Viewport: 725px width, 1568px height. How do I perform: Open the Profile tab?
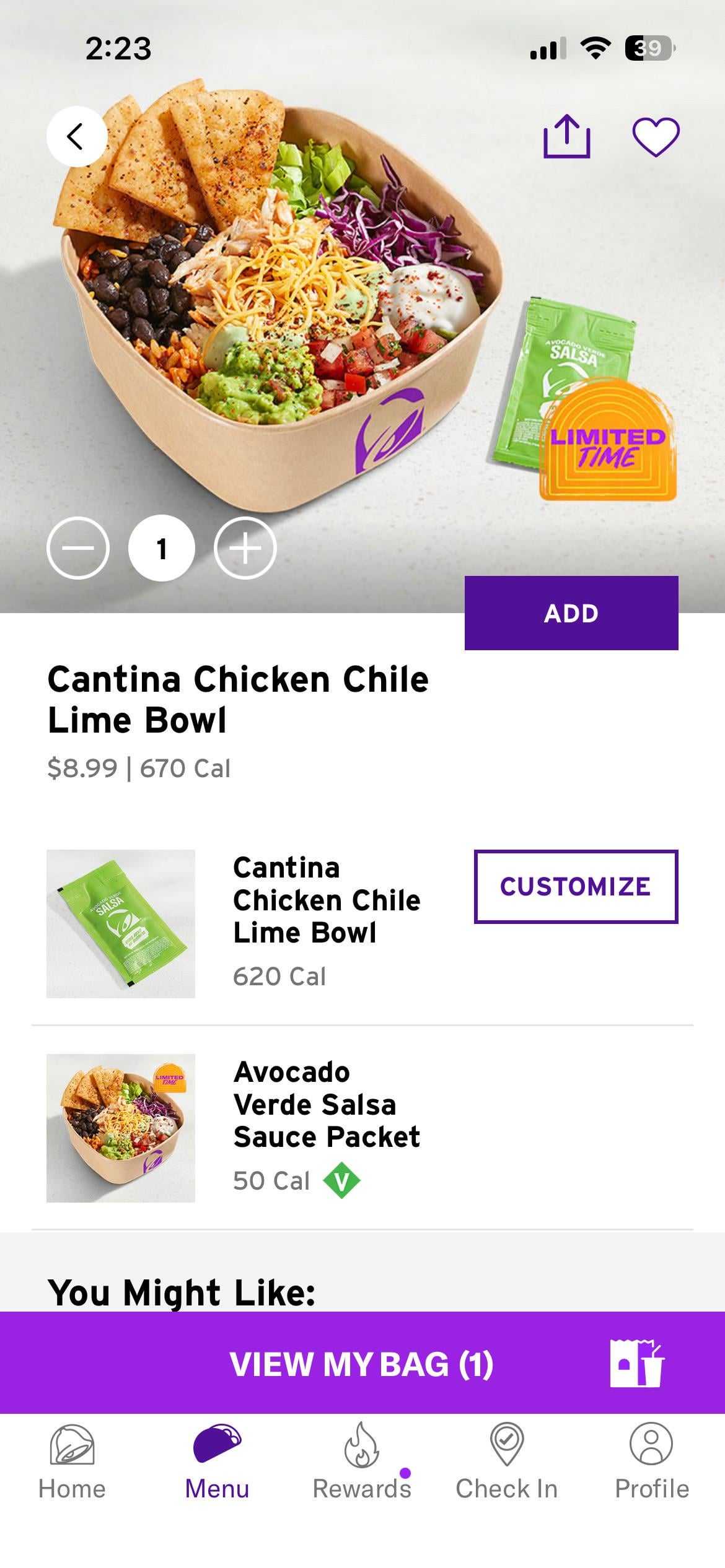pos(651,1463)
